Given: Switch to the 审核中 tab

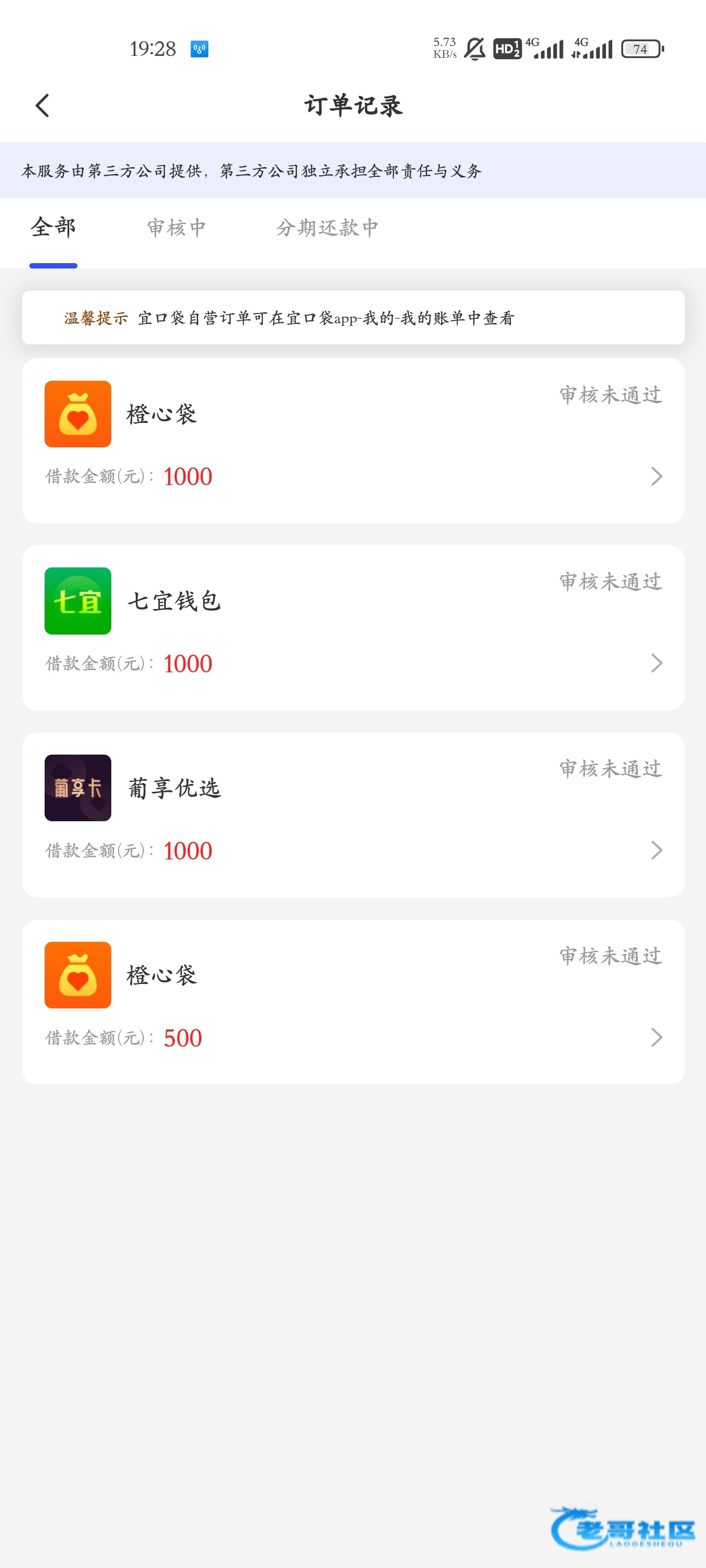Looking at the screenshot, I should (x=176, y=228).
